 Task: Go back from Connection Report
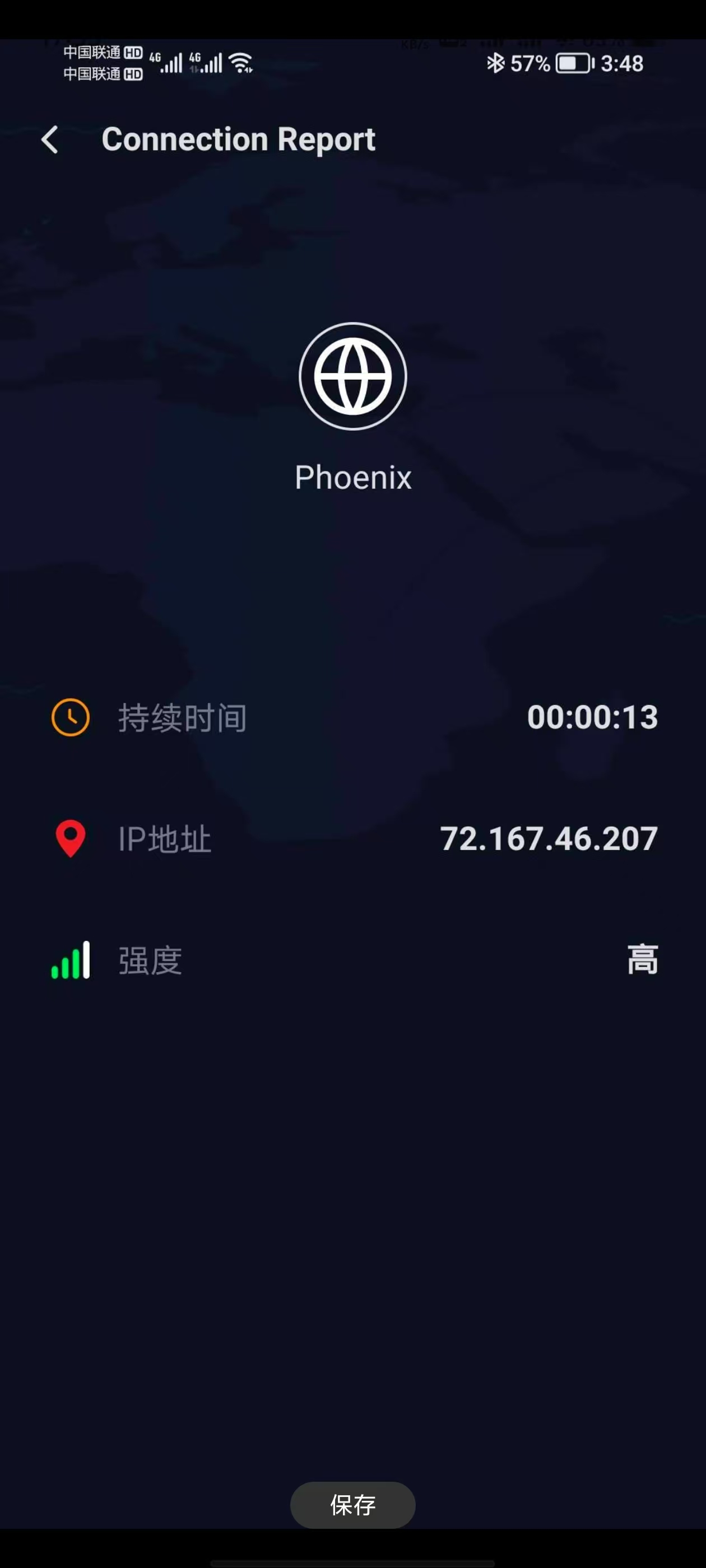tap(50, 140)
